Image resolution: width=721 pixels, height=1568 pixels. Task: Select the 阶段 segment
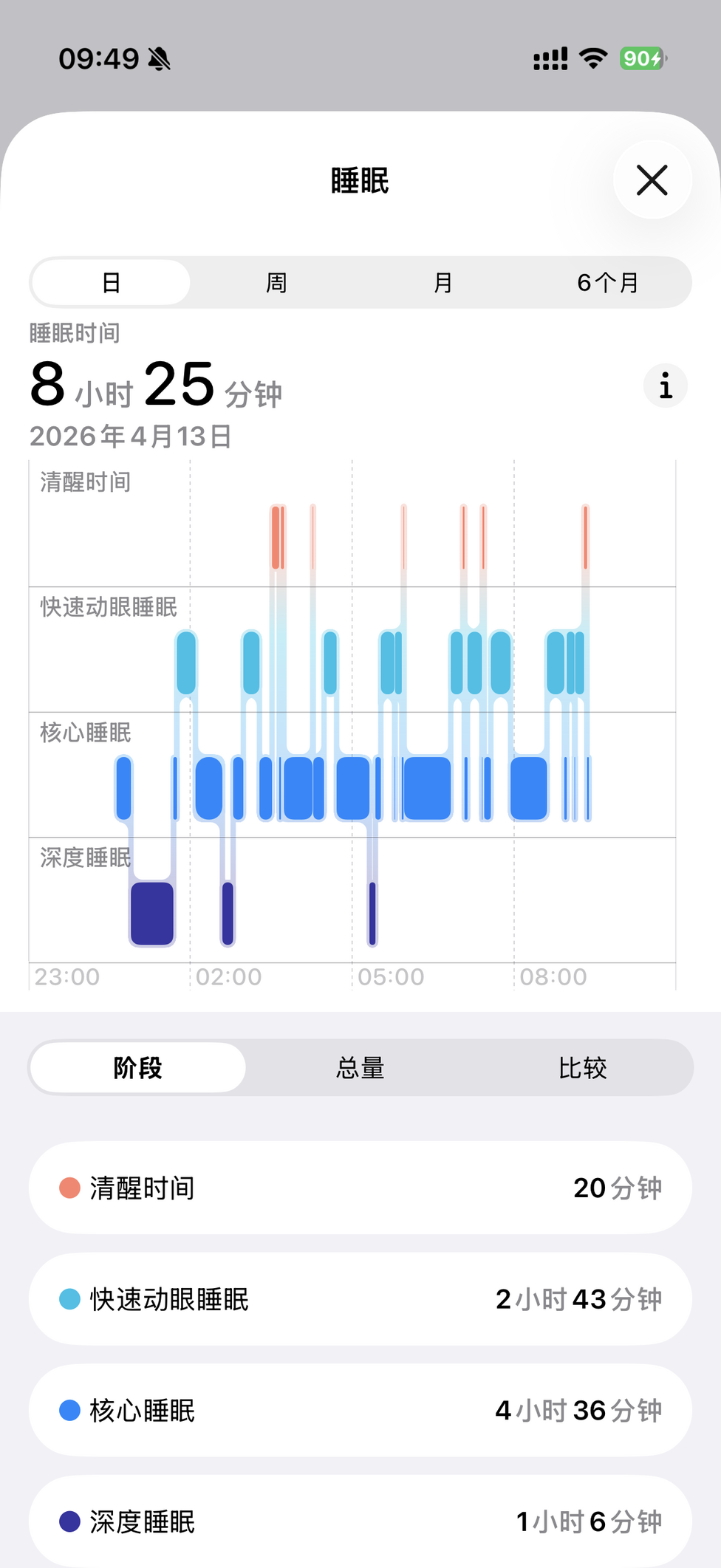coord(138,1067)
